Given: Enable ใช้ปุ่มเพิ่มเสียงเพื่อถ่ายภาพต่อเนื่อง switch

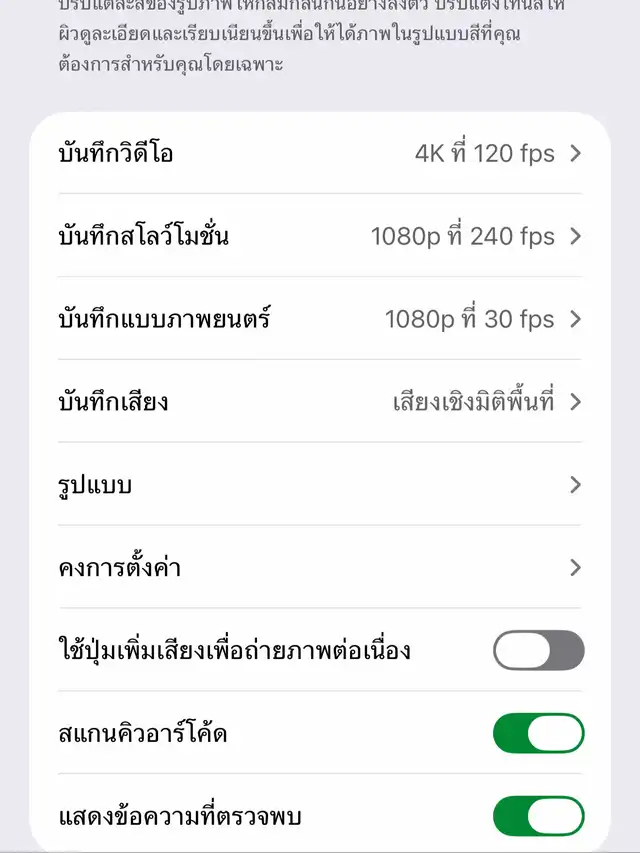Looking at the screenshot, I should point(538,651).
